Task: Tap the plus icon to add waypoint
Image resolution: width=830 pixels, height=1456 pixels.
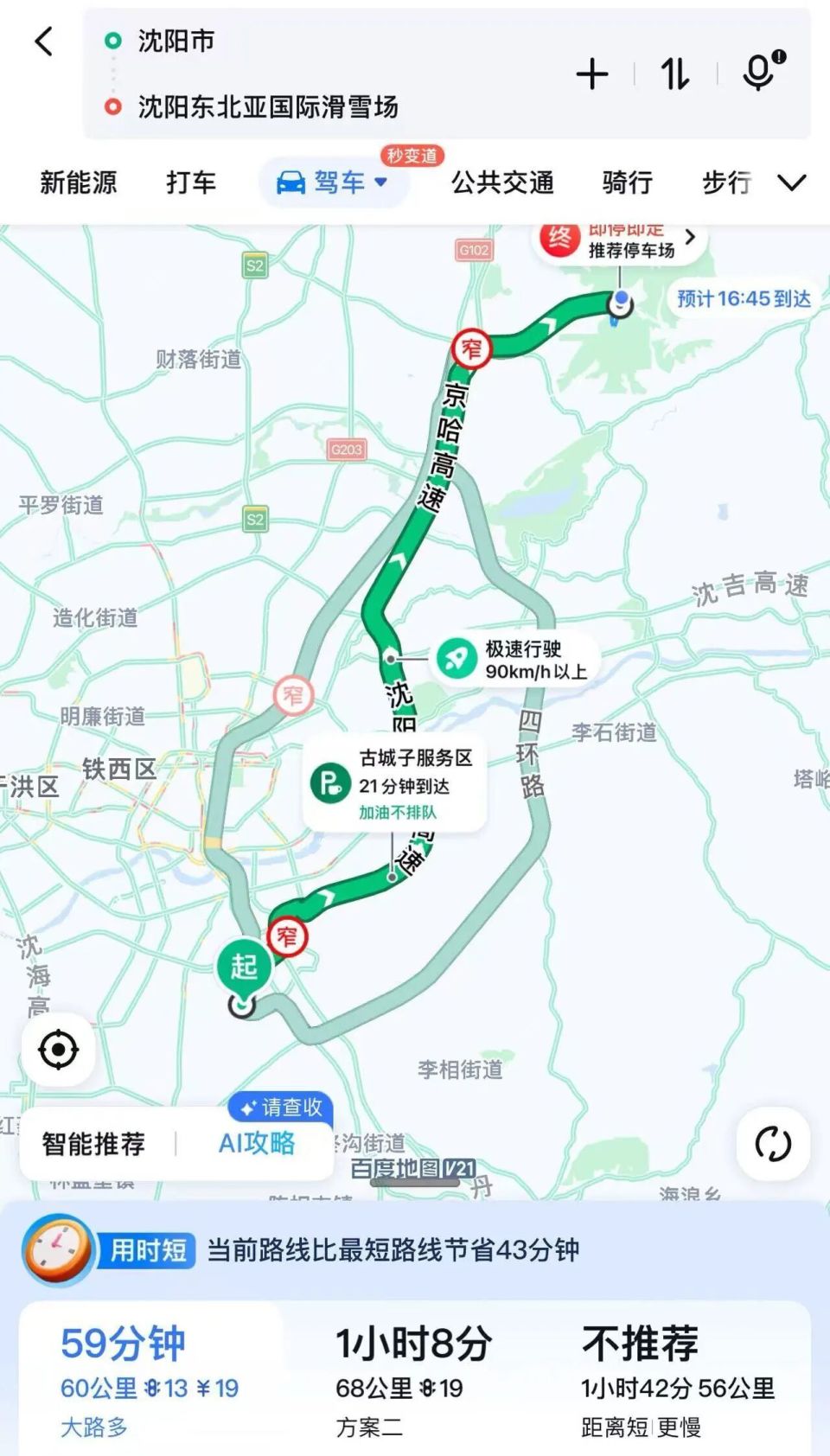Action: pos(591,73)
